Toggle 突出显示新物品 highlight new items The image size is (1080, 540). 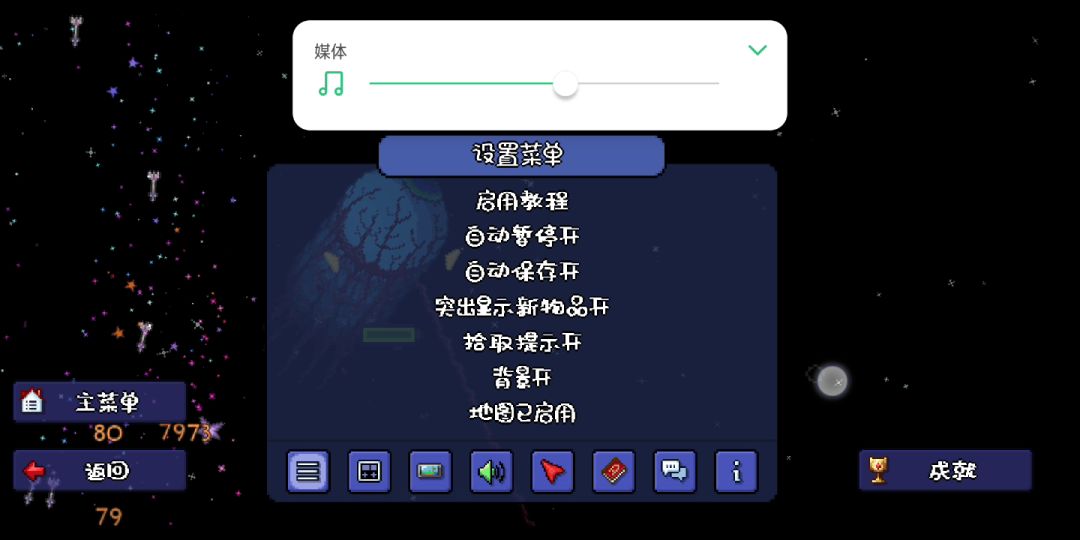pyautogui.click(x=522, y=307)
